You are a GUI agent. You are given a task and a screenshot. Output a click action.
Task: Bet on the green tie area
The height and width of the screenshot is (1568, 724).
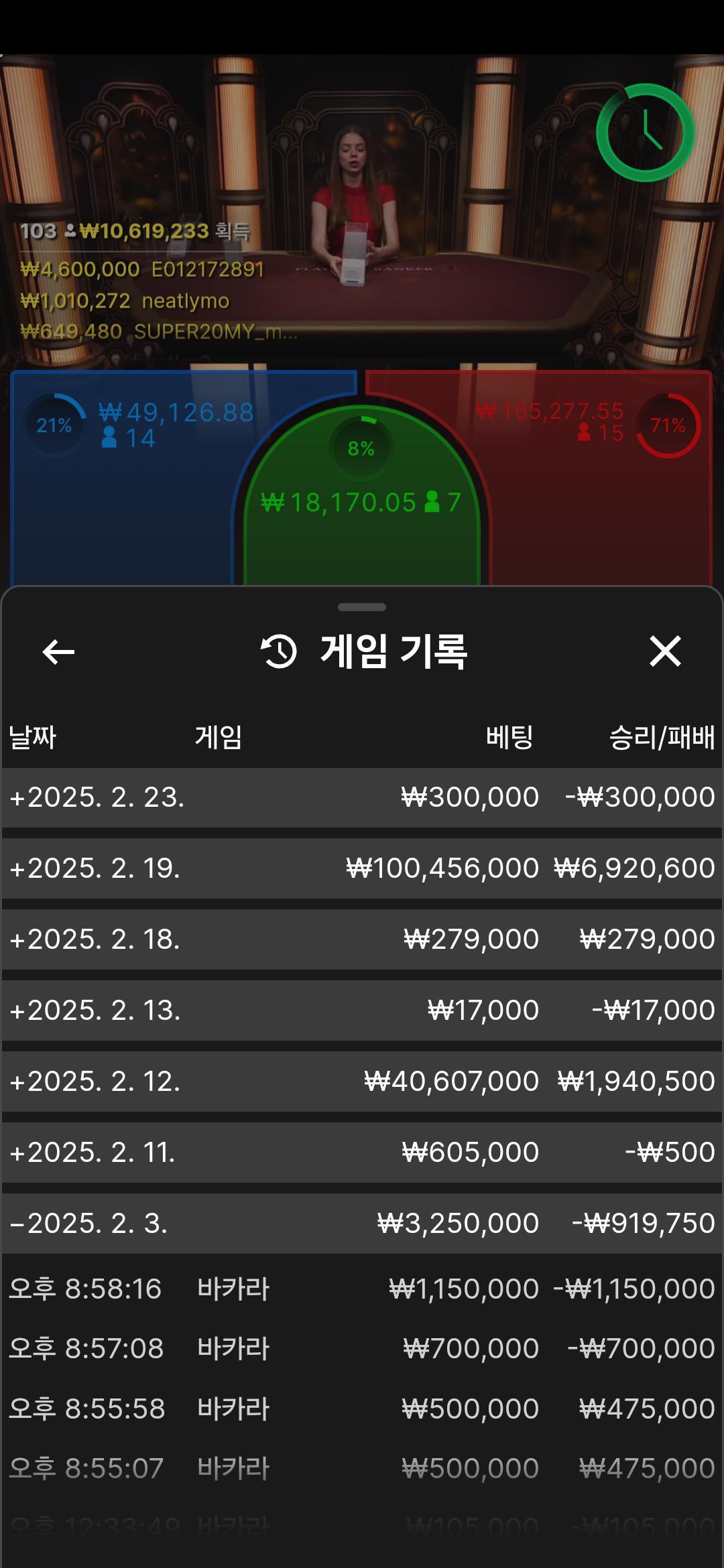[362, 536]
